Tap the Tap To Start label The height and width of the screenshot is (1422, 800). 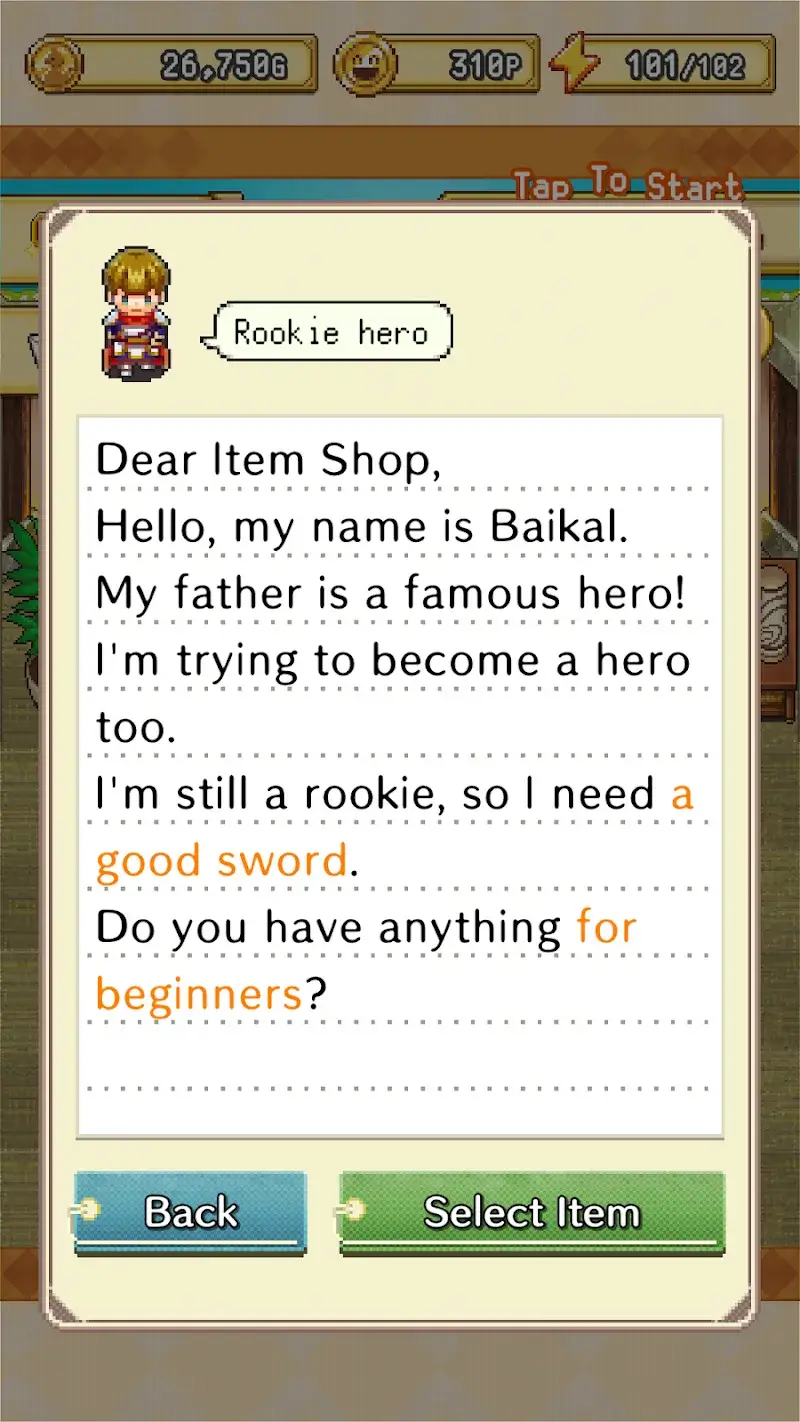(626, 185)
